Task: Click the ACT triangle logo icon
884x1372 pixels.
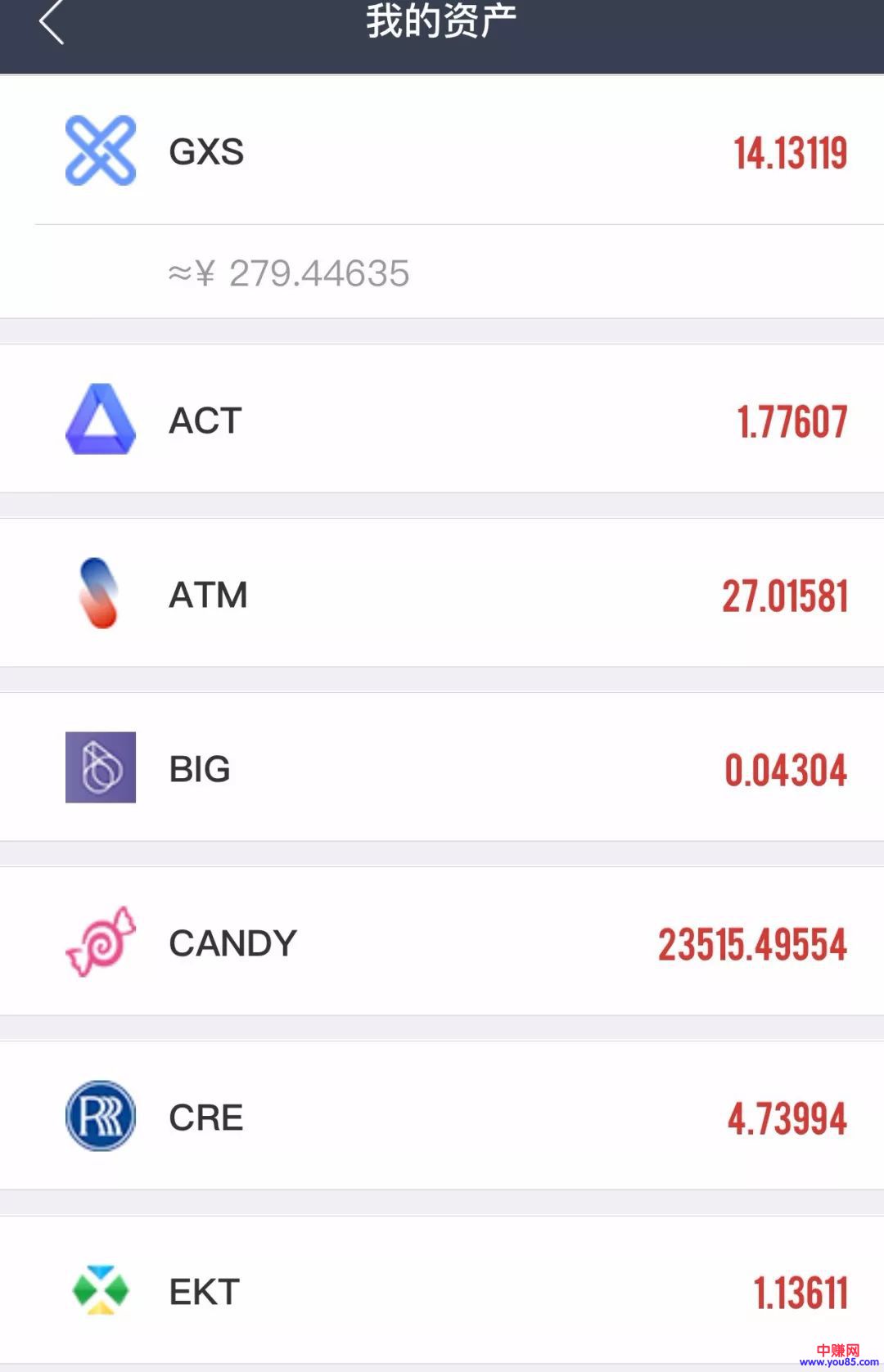Action: [100, 420]
